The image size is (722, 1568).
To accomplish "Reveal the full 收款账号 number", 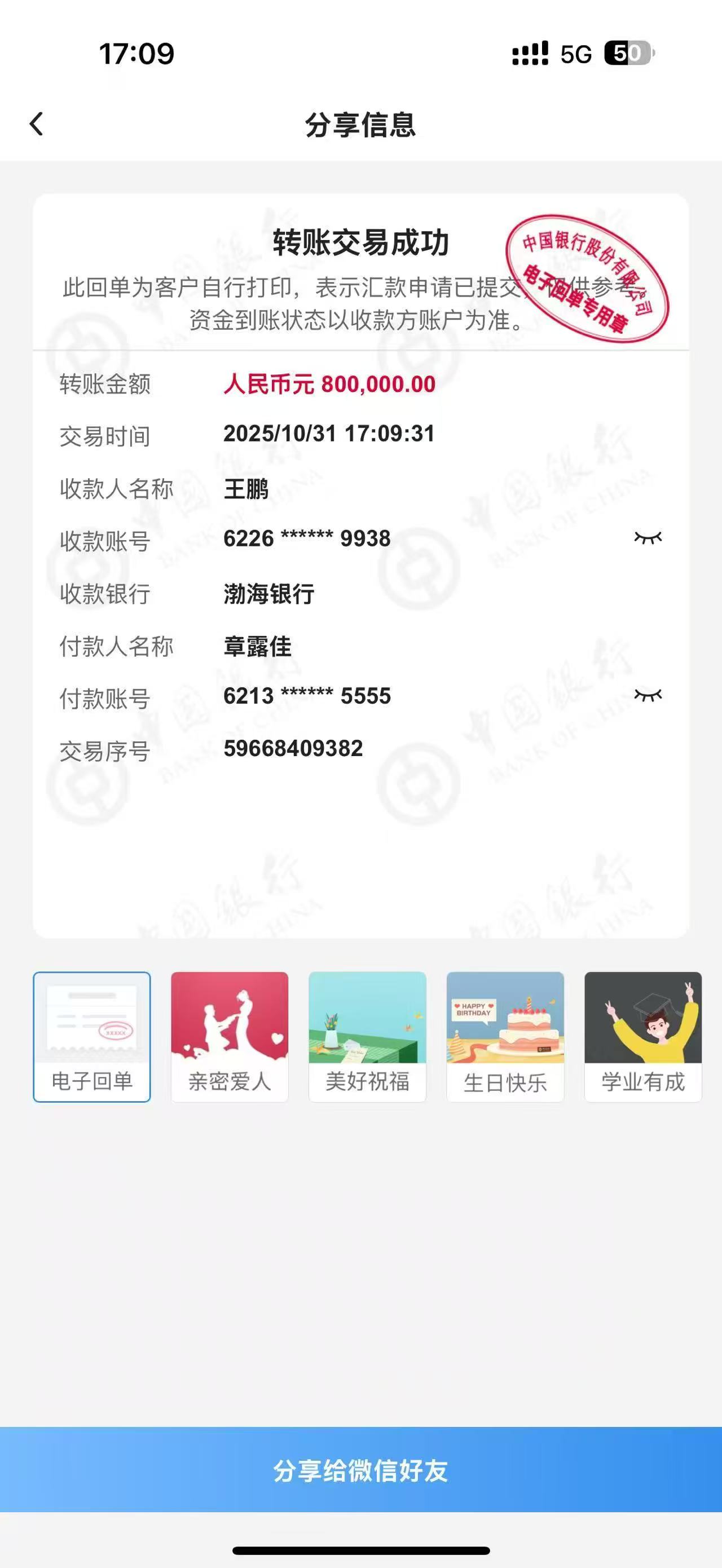I will point(647,537).
